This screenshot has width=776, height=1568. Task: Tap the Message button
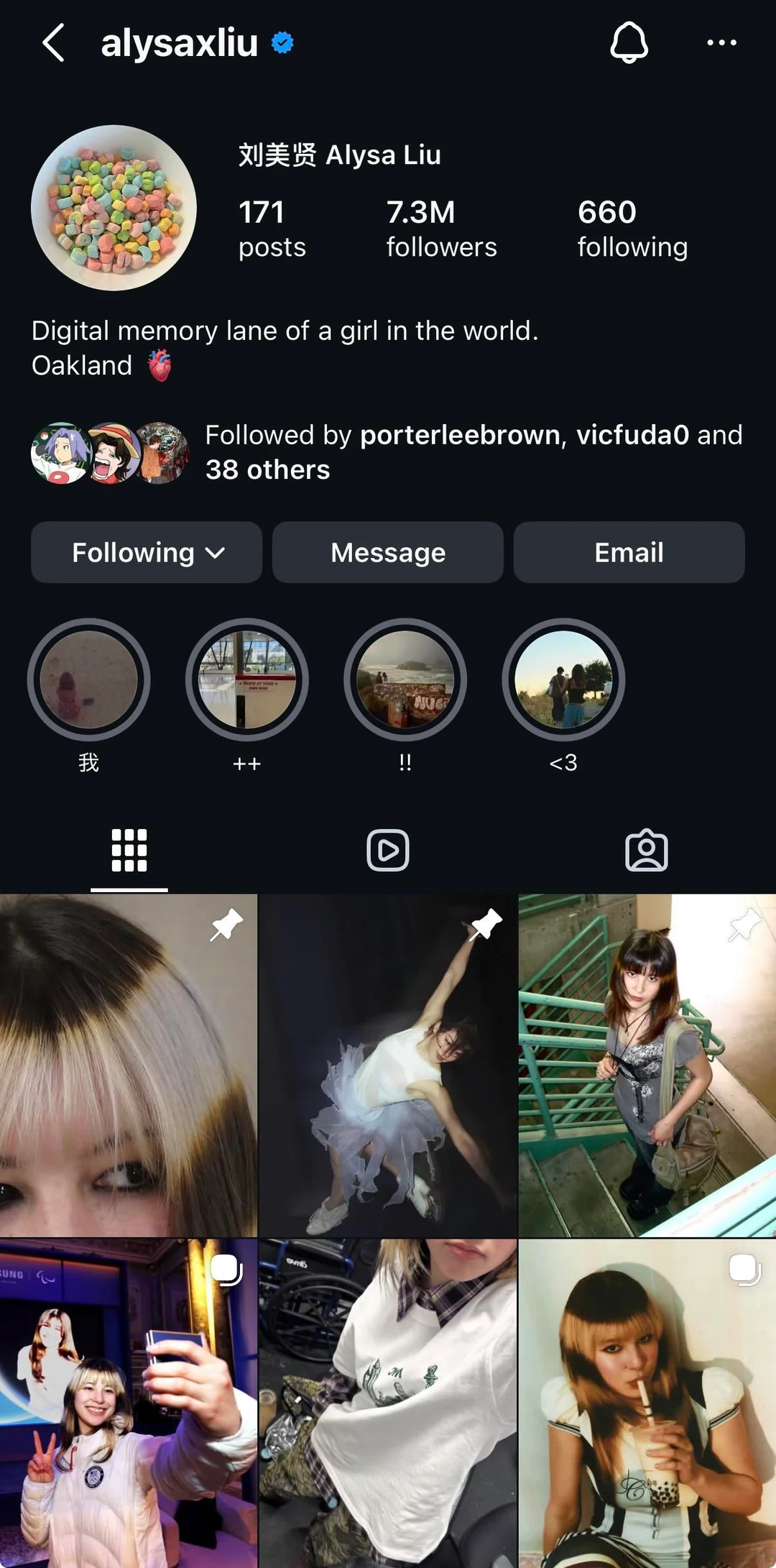[x=388, y=552]
